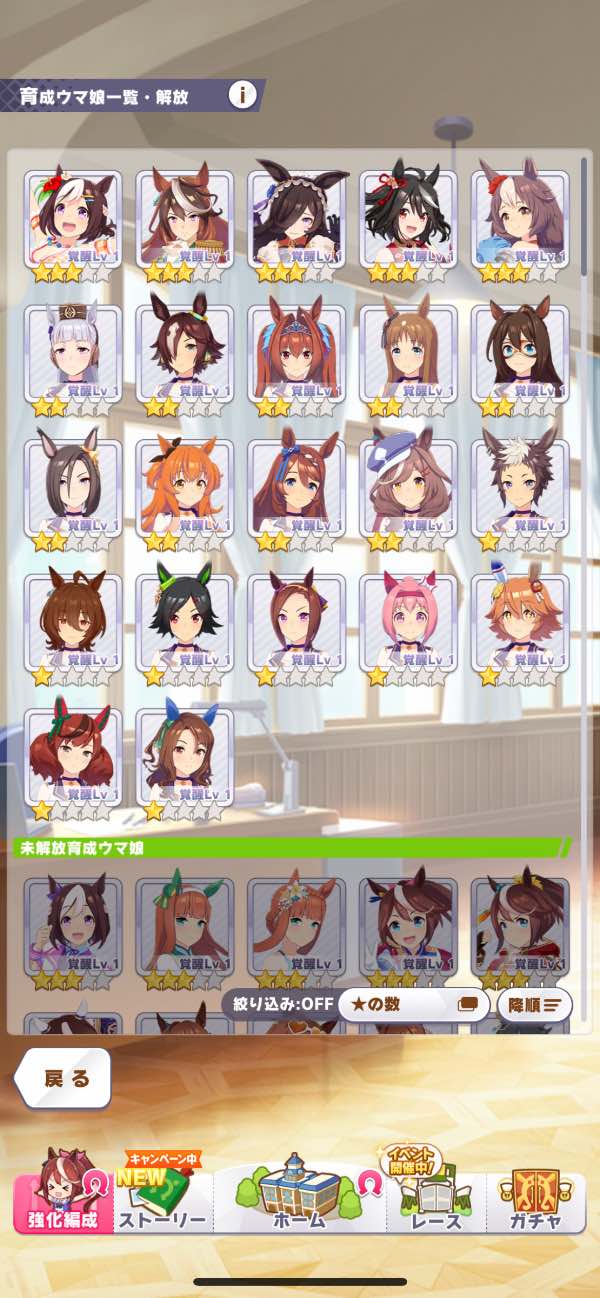Select the orange long-haired character
The height and width of the screenshot is (1298, 600).
tap(185, 489)
